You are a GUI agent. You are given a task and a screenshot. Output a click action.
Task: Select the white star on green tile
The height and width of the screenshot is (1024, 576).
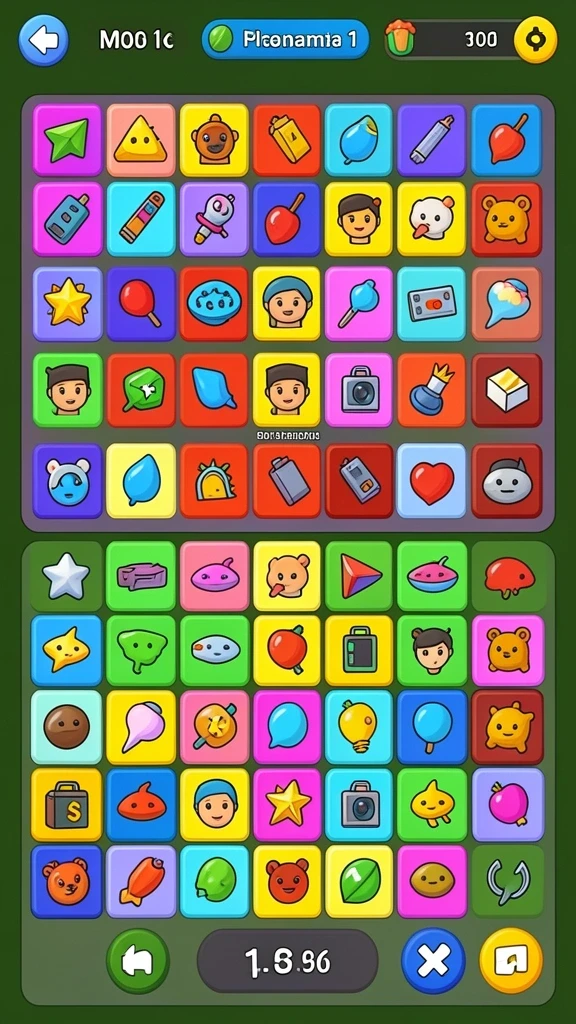[x=66, y=576]
